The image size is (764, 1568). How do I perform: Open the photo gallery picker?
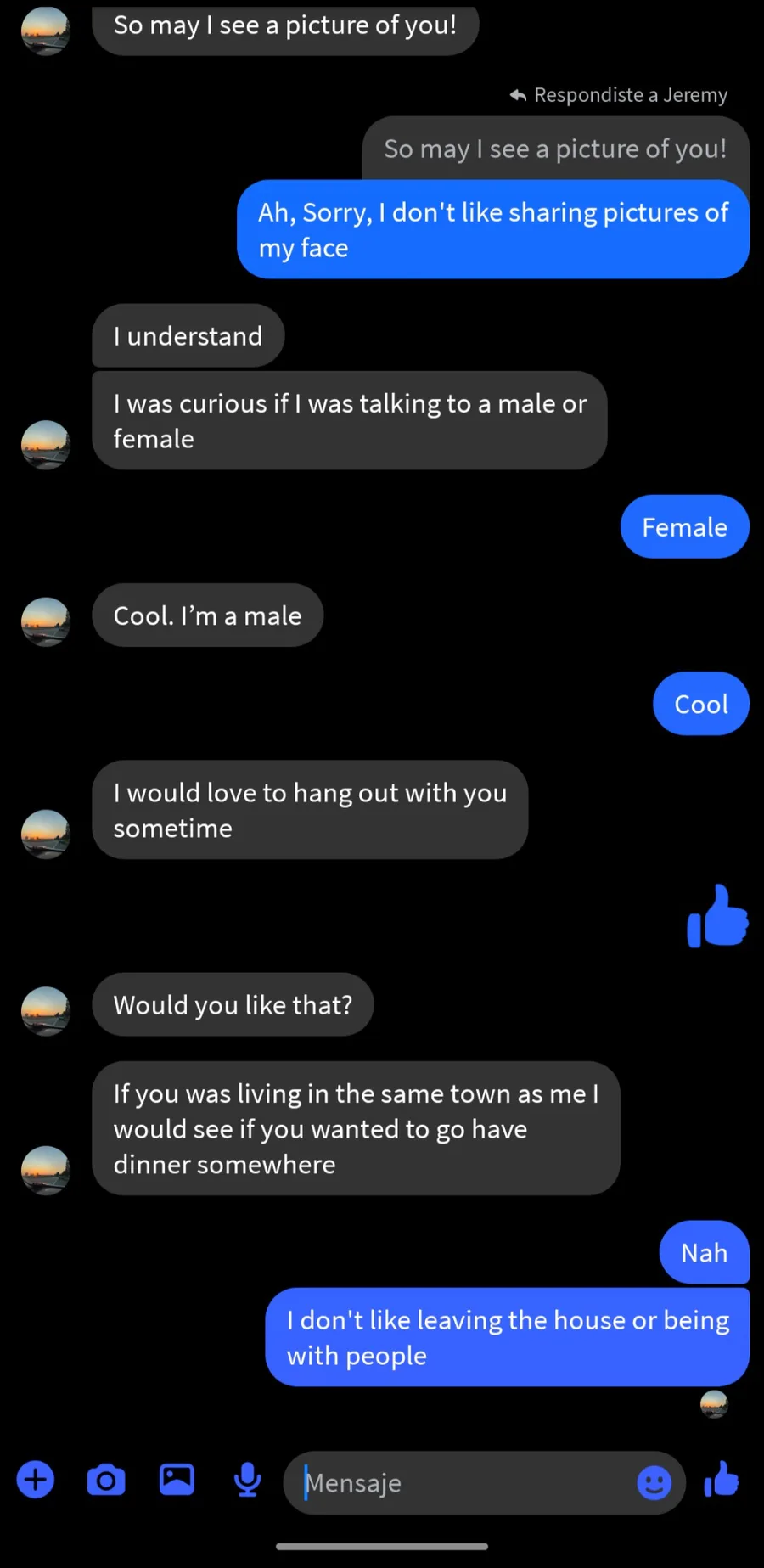click(177, 1480)
